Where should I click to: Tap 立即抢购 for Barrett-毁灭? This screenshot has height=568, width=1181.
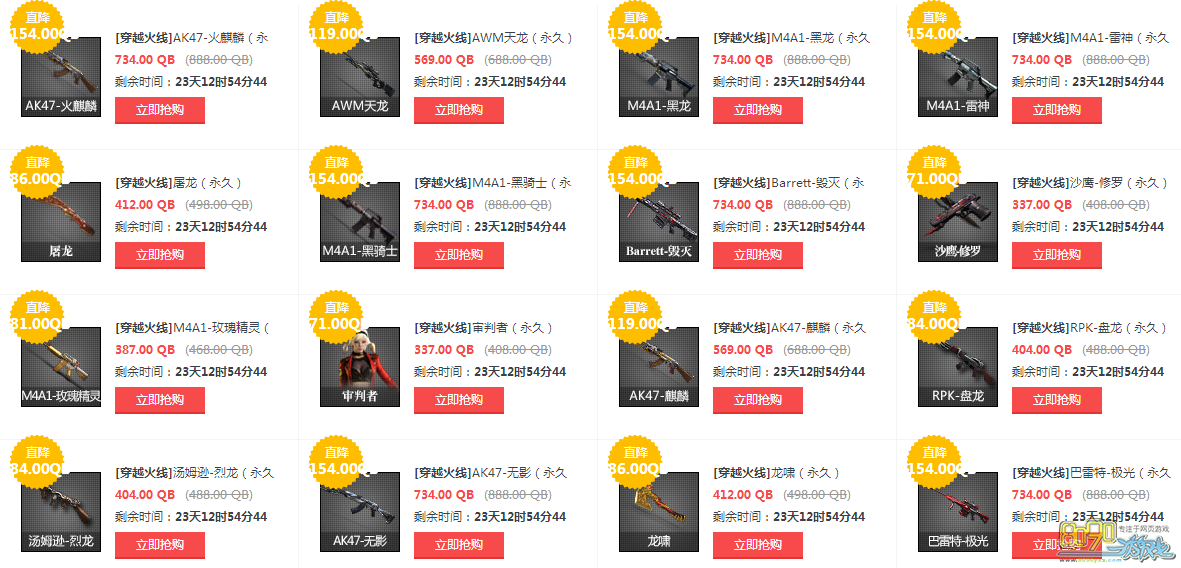tap(758, 255)
